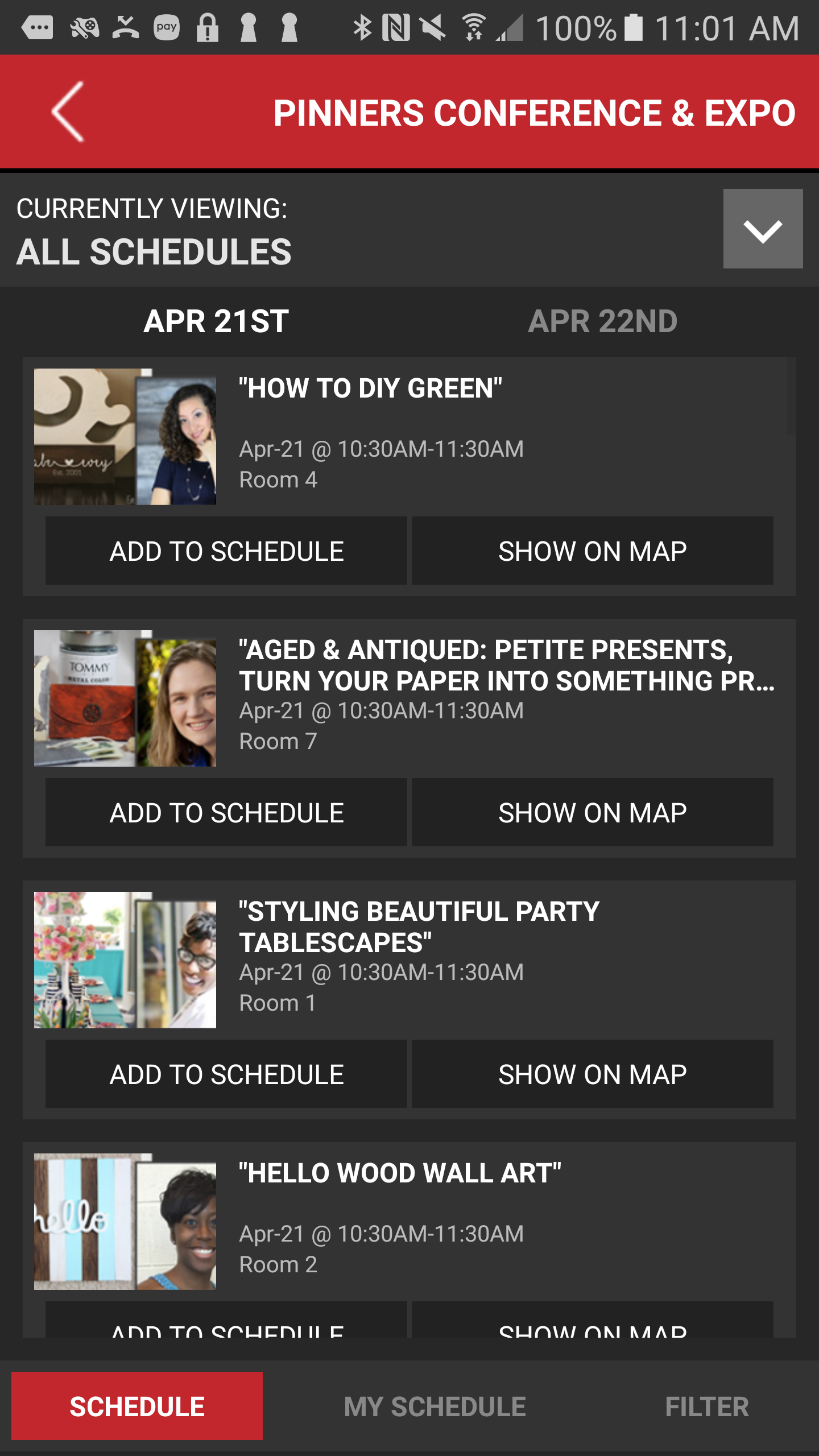Open the Filter tab

[706, 1407]
